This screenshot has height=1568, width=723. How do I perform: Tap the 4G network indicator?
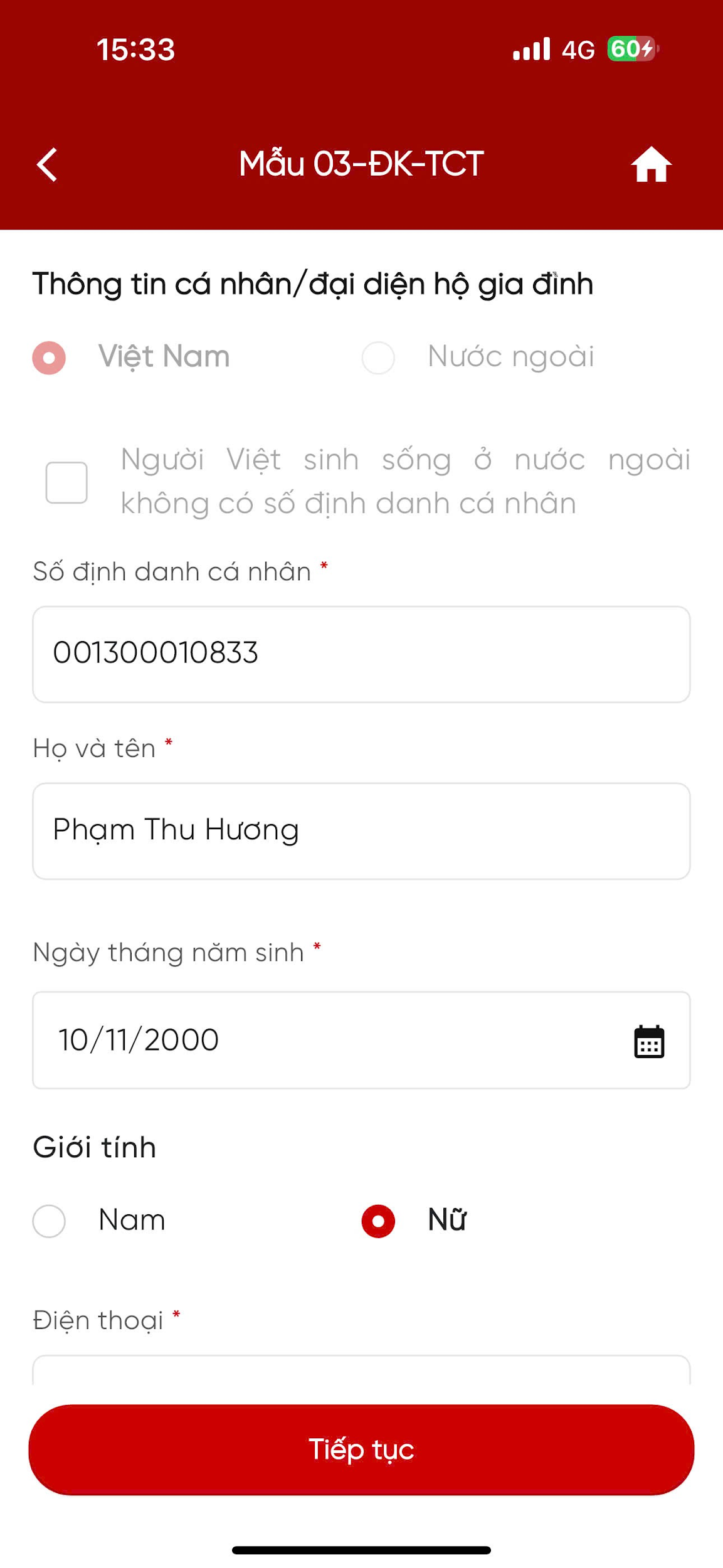pyautogui.click(x=578, y=49)
